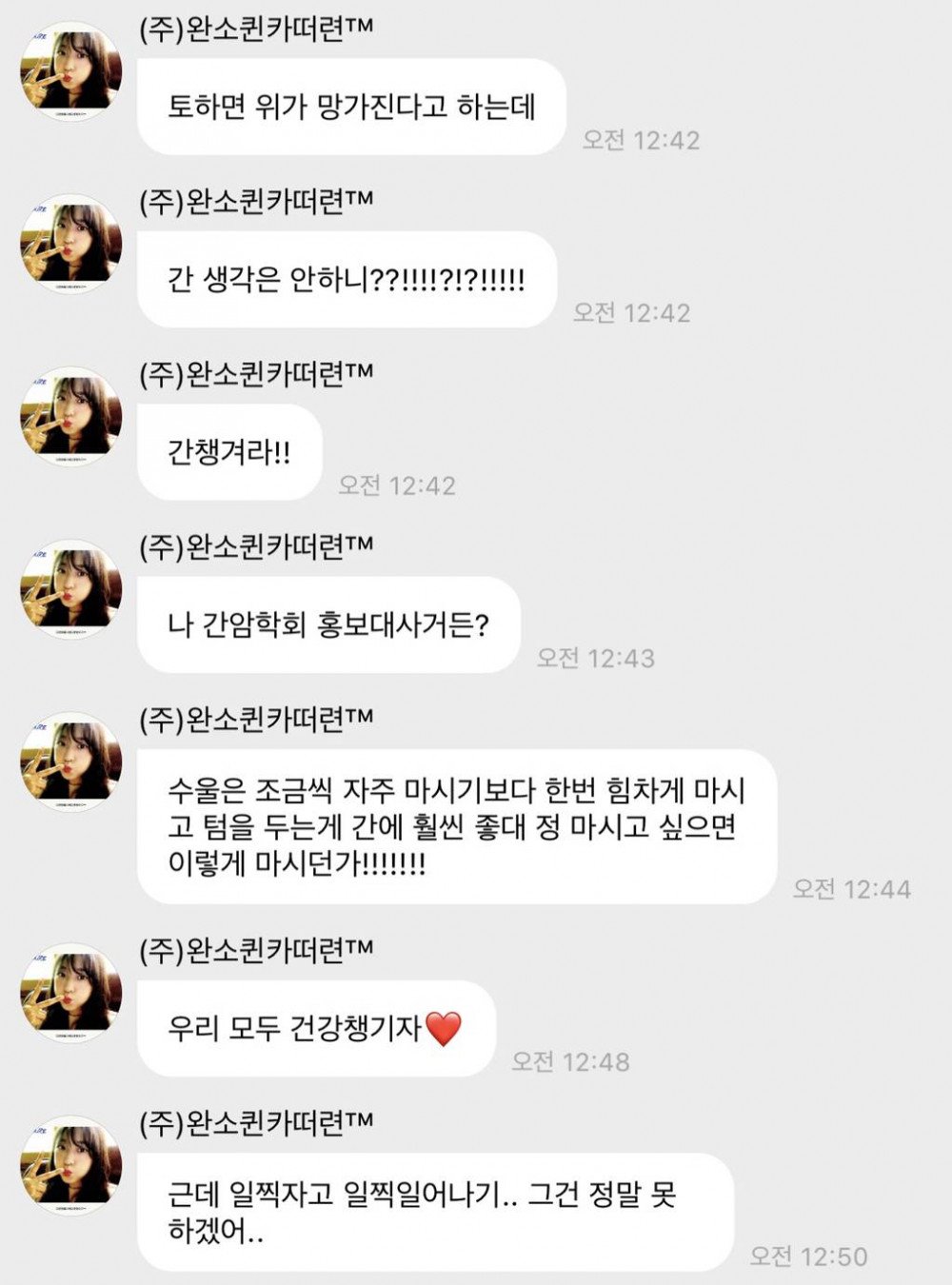Open sender's profile photo beside "토하면 위가 망가진다고 하는데"

click(x=71, y=72)
